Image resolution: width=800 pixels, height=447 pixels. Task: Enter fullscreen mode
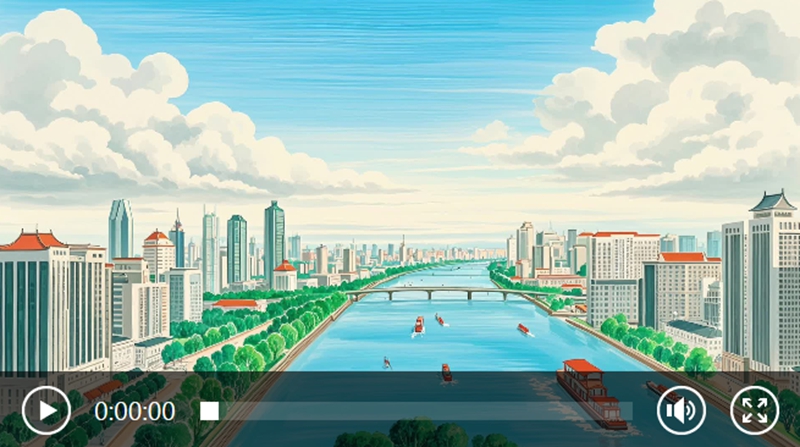pyautogui.click(x=755, y=410)
